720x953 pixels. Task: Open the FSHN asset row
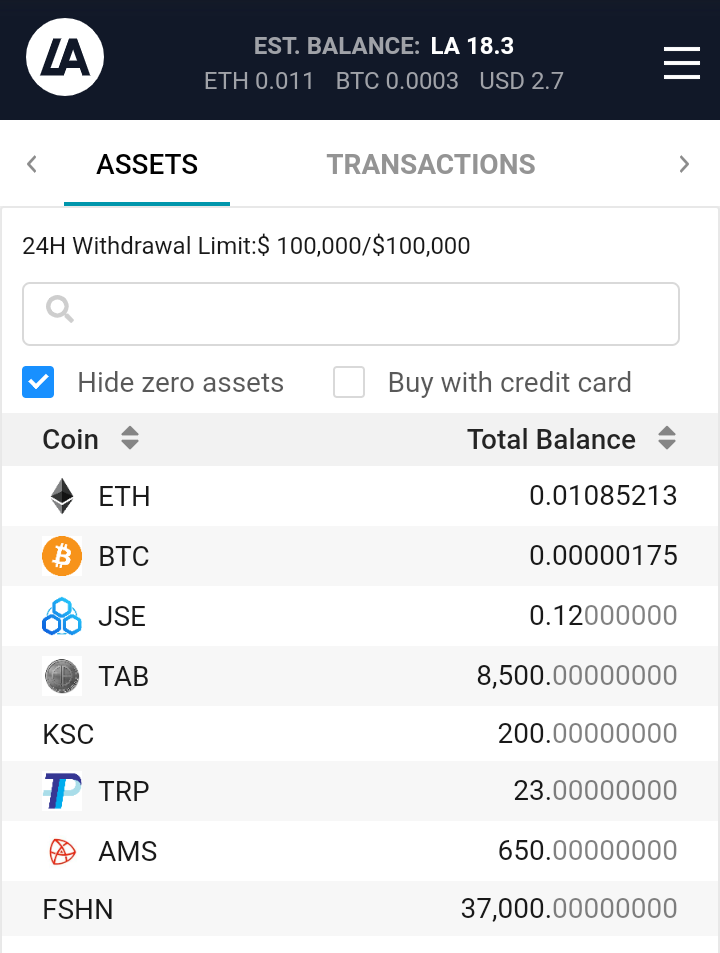(360, 909)
